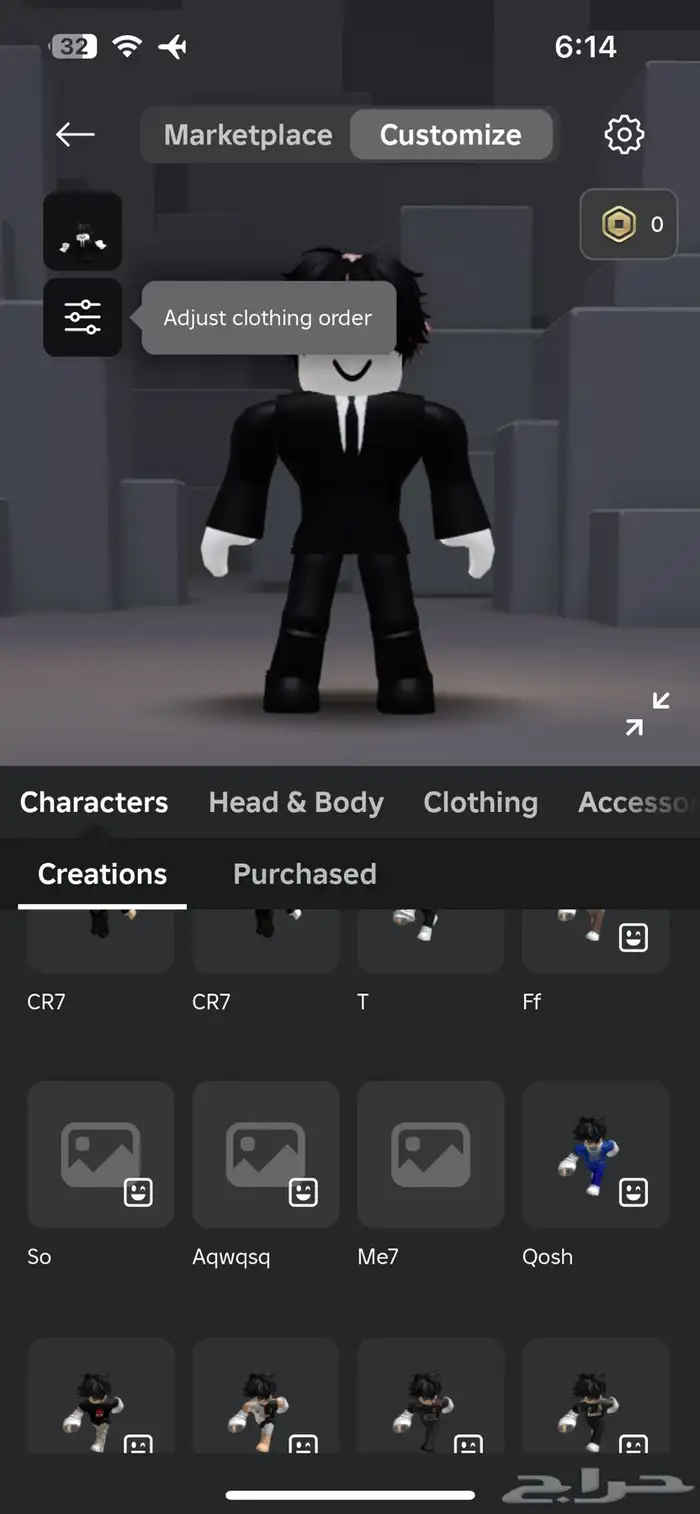Open the Clothing category tab
Viewport: 700px width, 1514px height.
(x=480, y=802)
